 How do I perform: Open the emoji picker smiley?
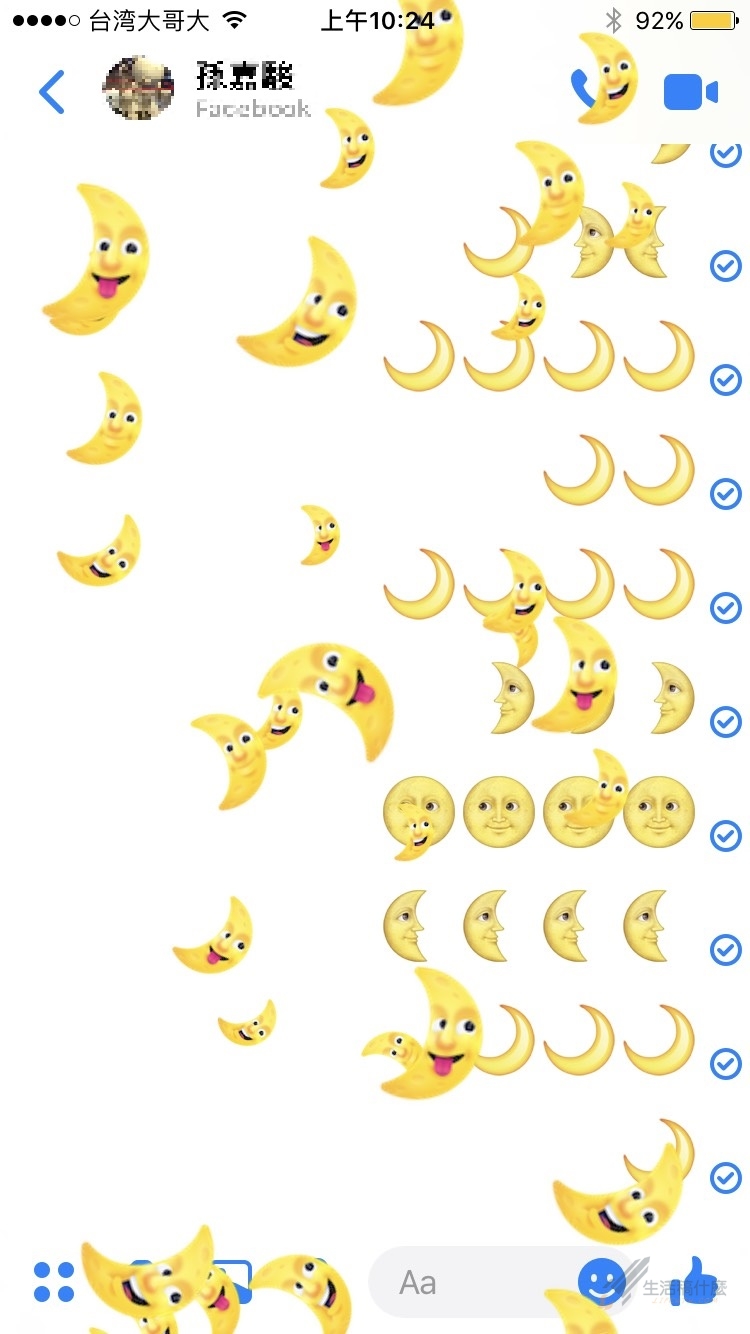click(600, 1281)
